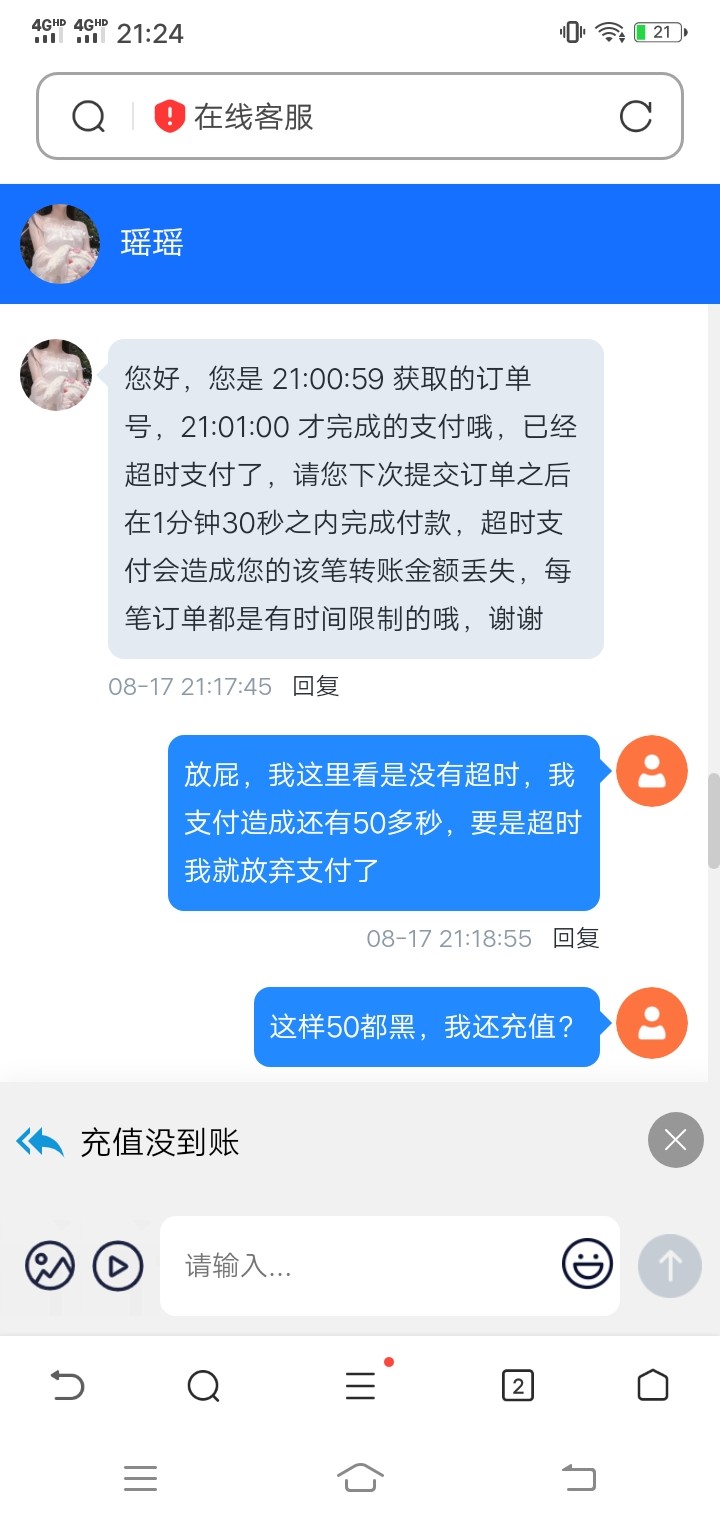Open the emoji picker
The height and width of the screenshot is (1520, 720).
[587, 1265]
